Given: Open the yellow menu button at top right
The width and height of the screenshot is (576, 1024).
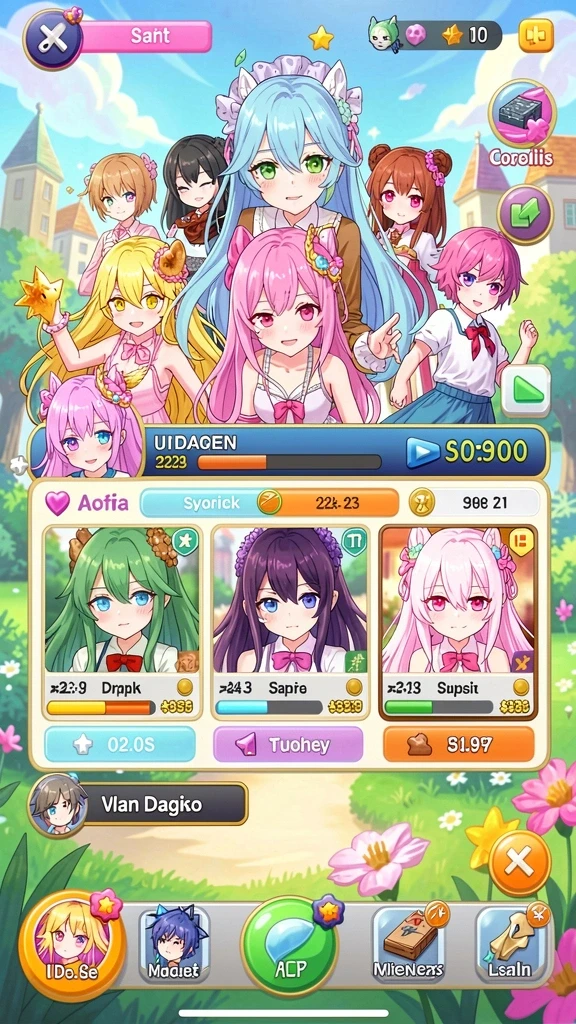Looking at the screenshot, I should point(536,35).
